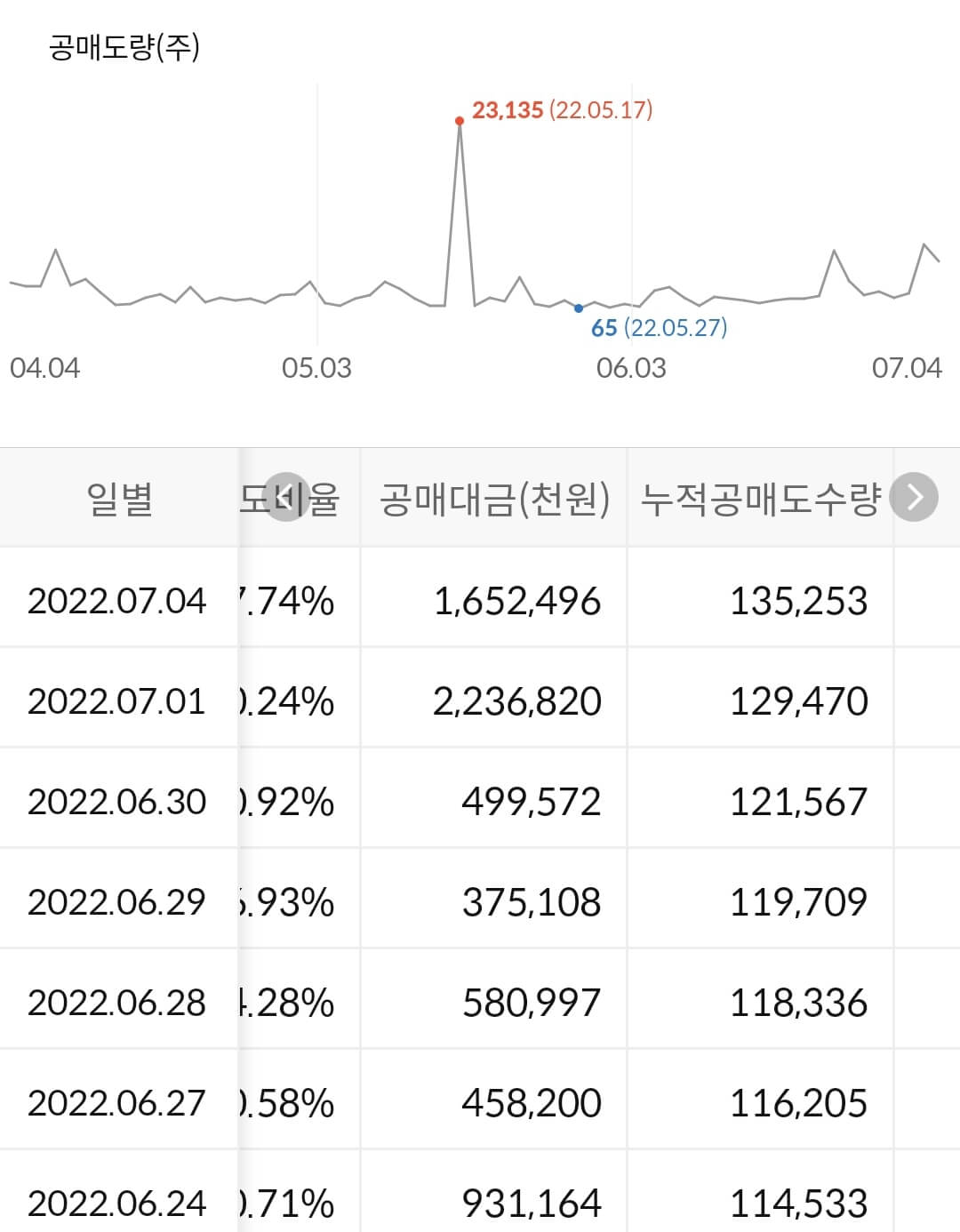960x1232 pixels.
Task: Click the 1,652,496 short-sale value
Action: pos(519,600)
